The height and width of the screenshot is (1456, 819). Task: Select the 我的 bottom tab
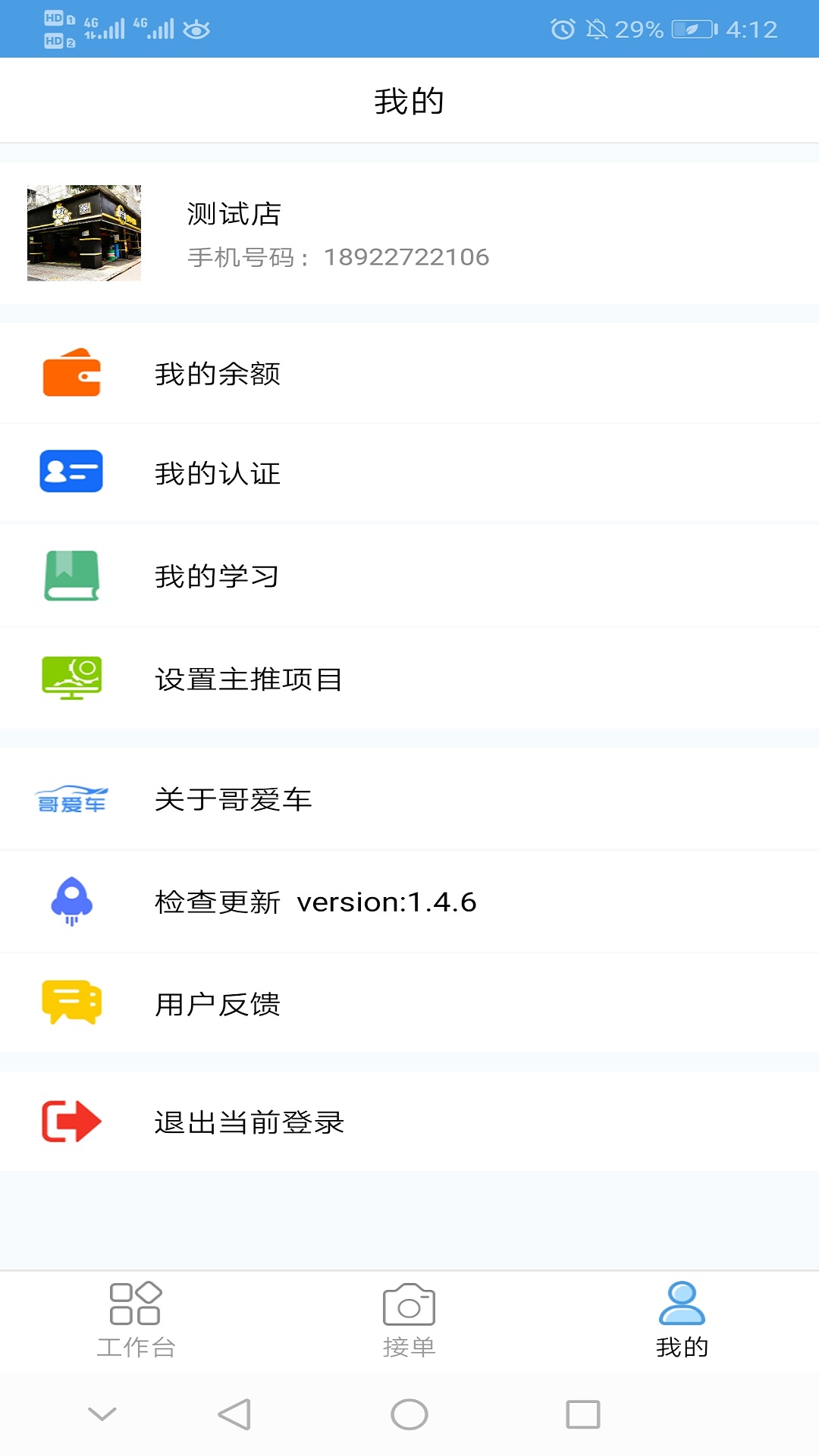coord(682,1321)
